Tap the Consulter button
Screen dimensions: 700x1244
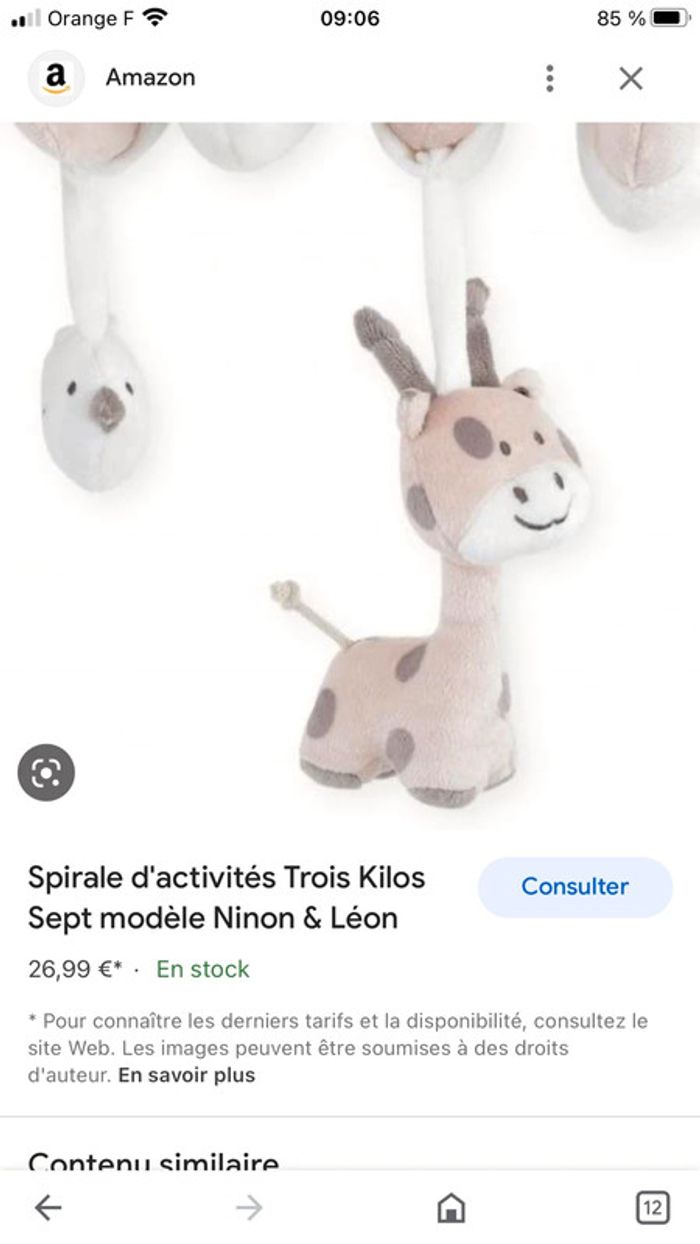coord(575,887)
